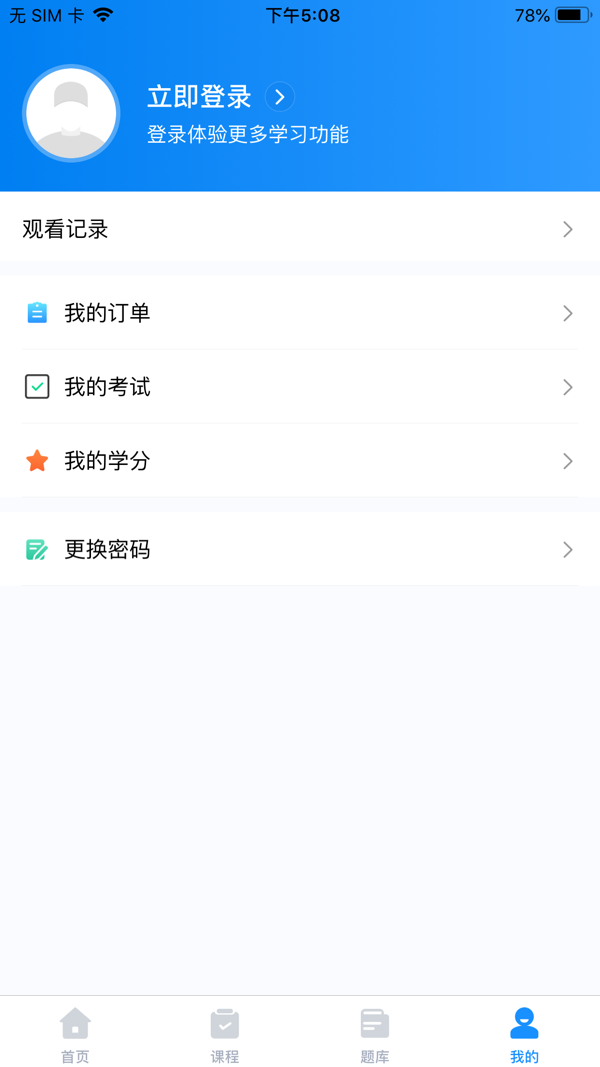
Task: Open 我的订单 orders row
Action: (300, 313)
